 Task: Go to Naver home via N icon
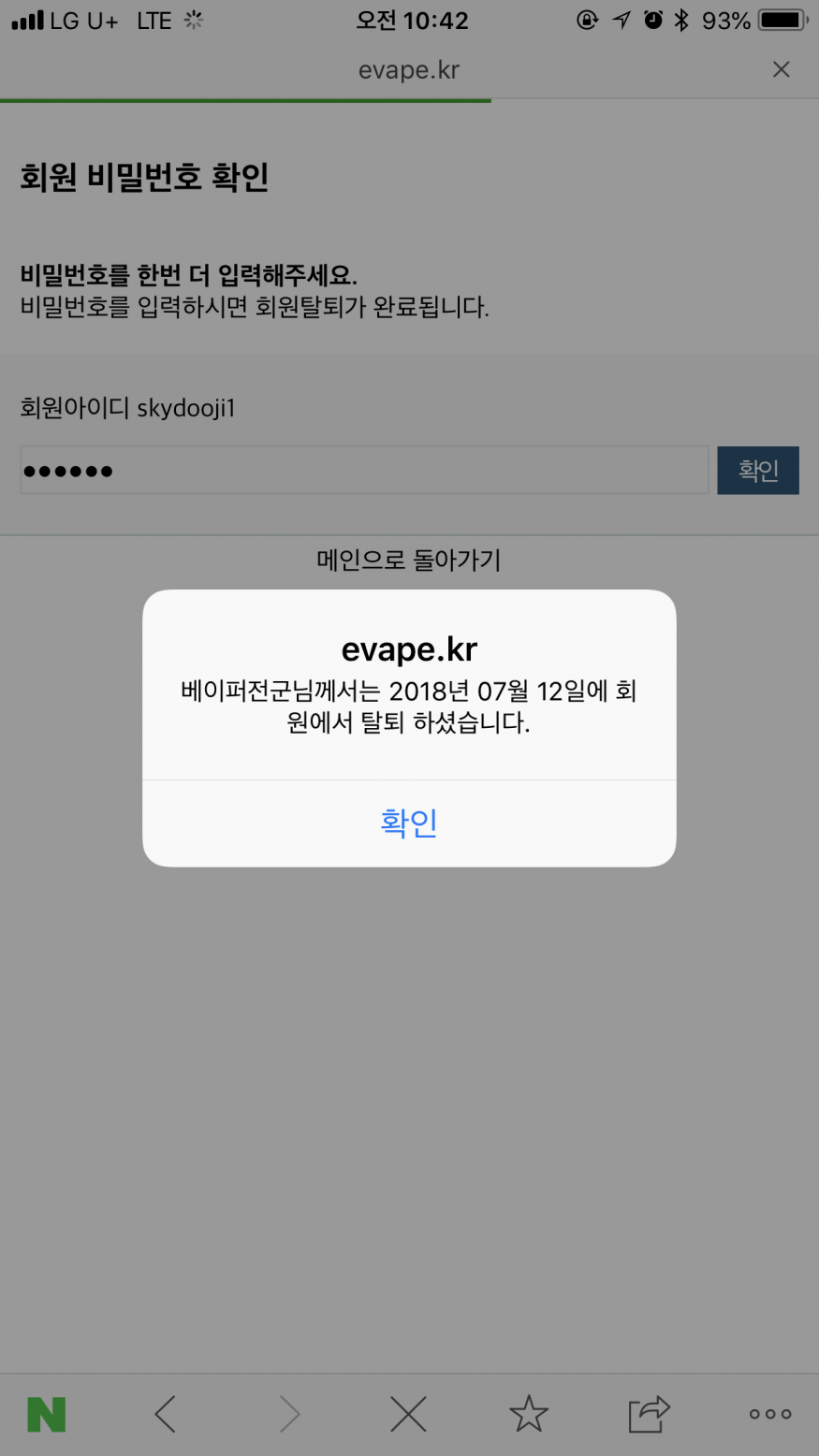click(46, 1414)
